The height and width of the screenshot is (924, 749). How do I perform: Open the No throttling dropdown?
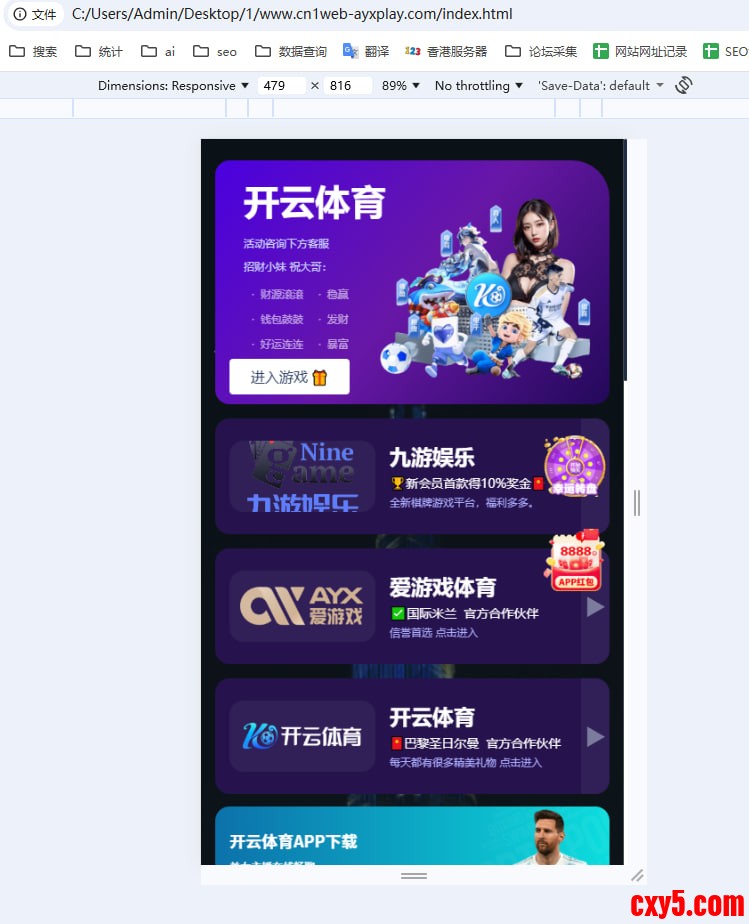pyautogui.click(x=479, y=86)
